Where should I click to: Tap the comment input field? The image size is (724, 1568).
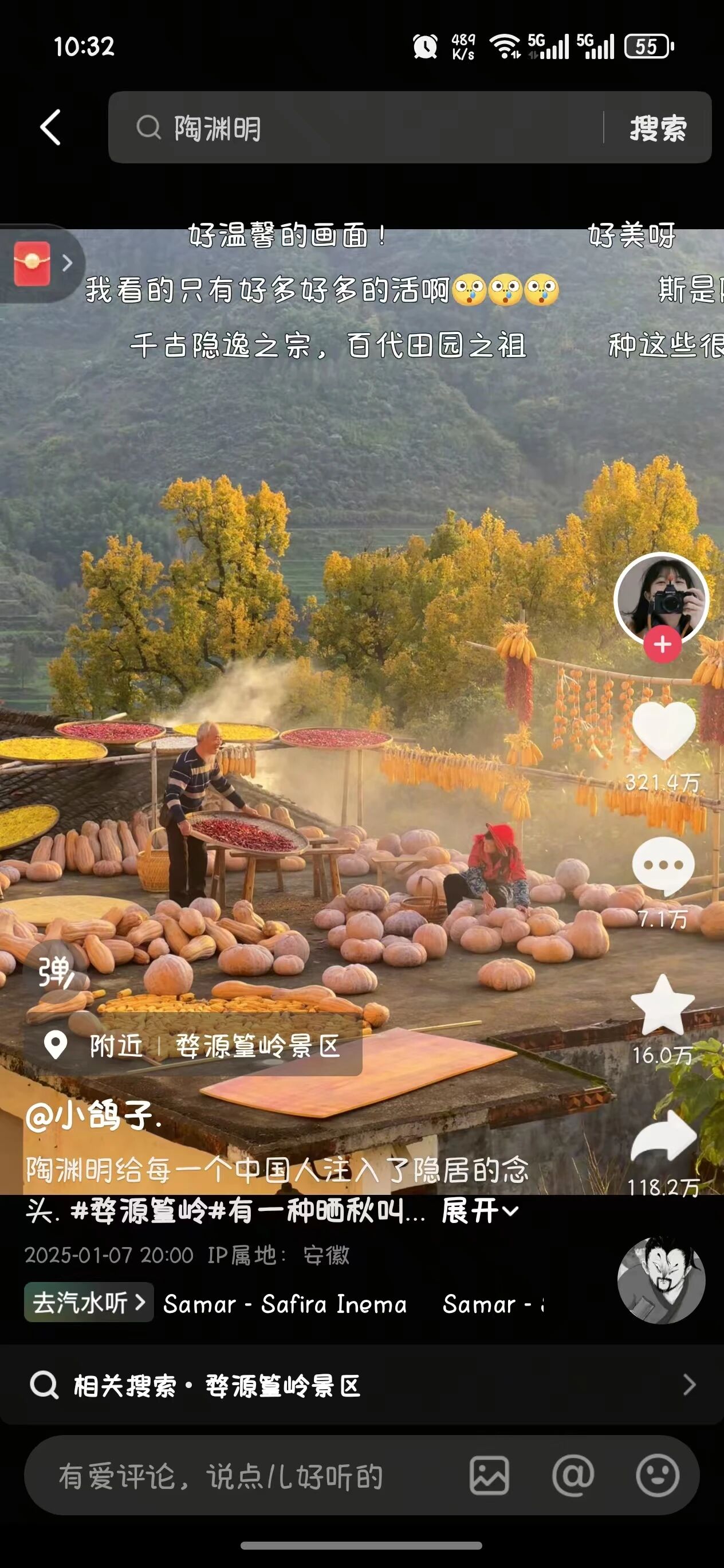click(243, 1476)
